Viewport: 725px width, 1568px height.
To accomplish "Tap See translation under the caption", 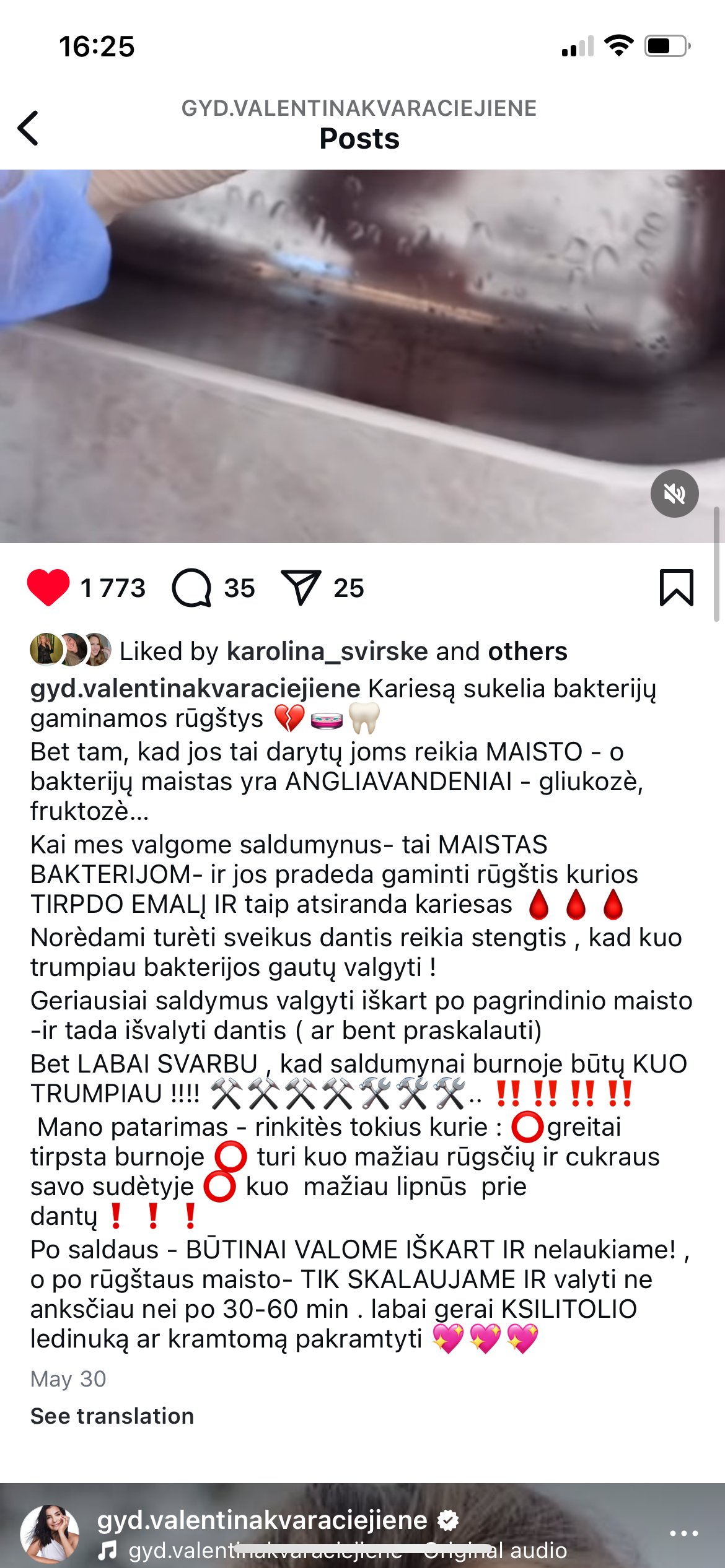I will click(112, 1416).
